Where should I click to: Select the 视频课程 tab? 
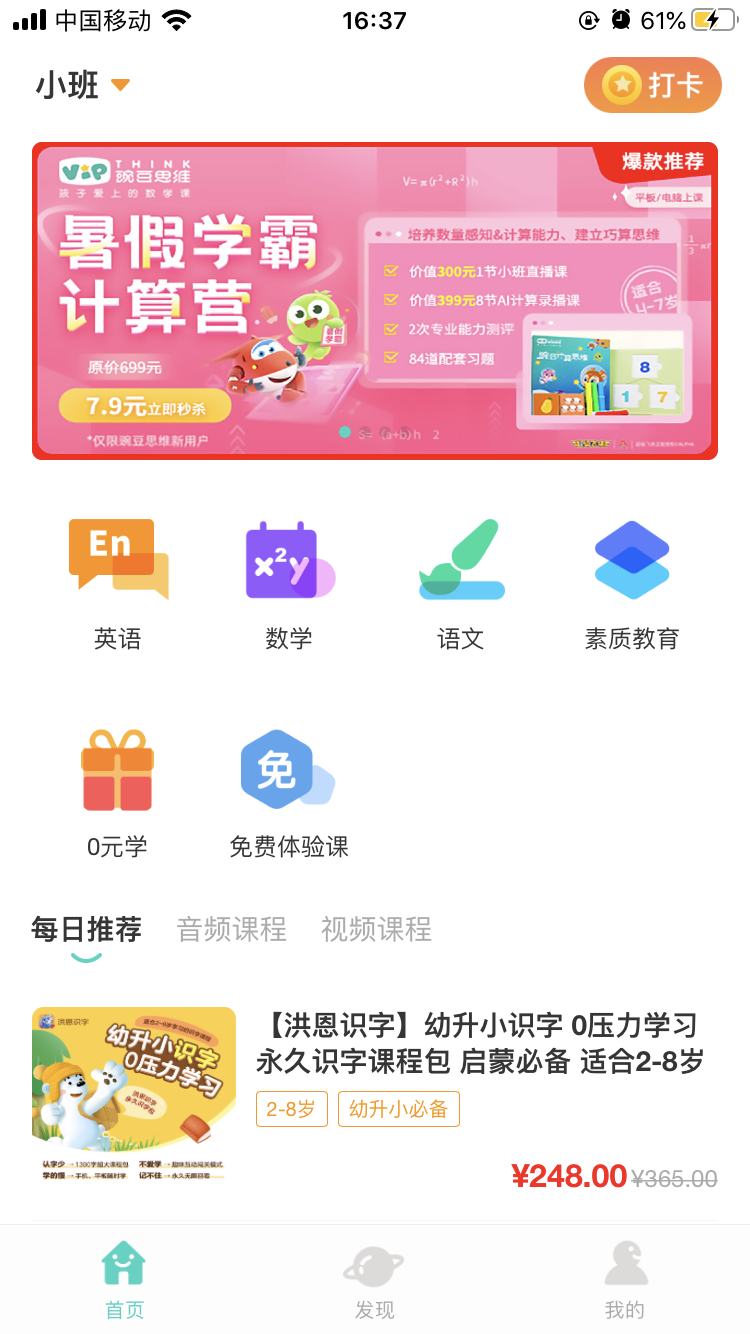[x=375, y=930]
